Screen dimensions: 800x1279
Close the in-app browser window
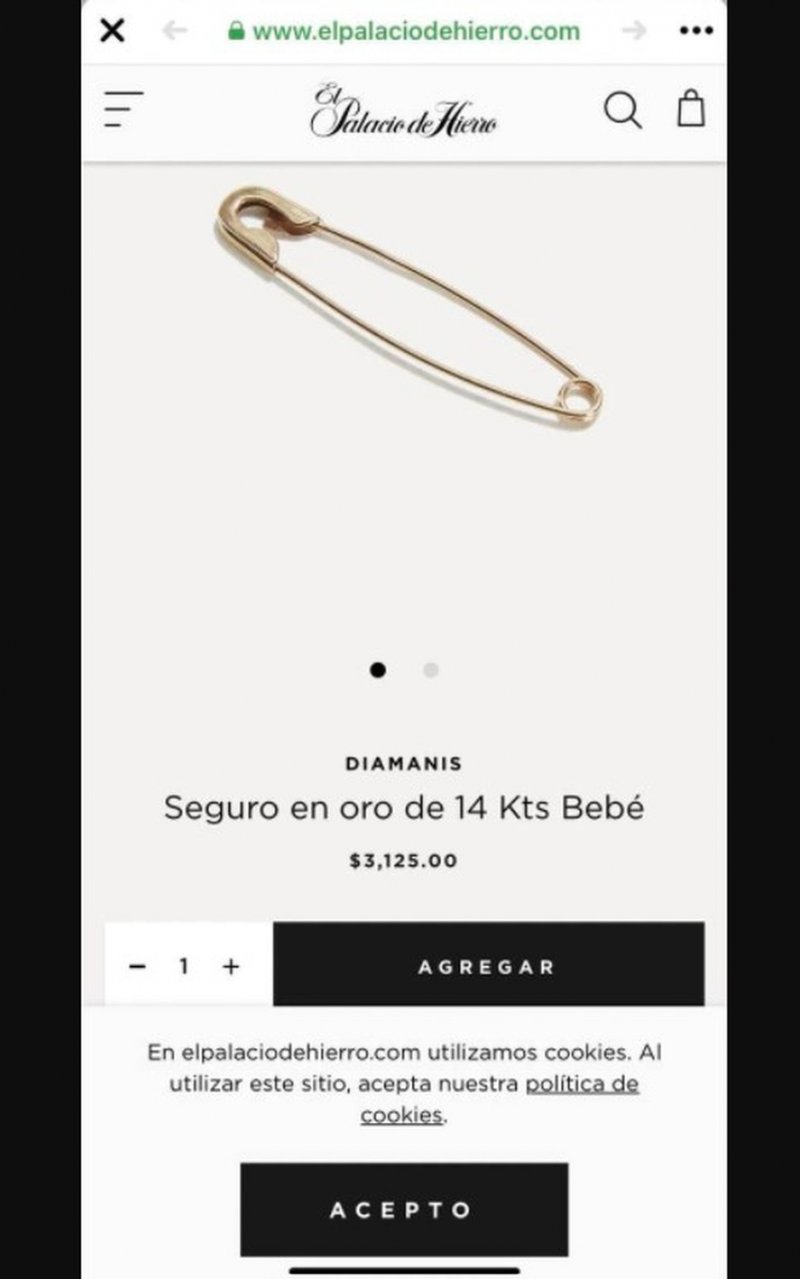(x=113, y=31)
